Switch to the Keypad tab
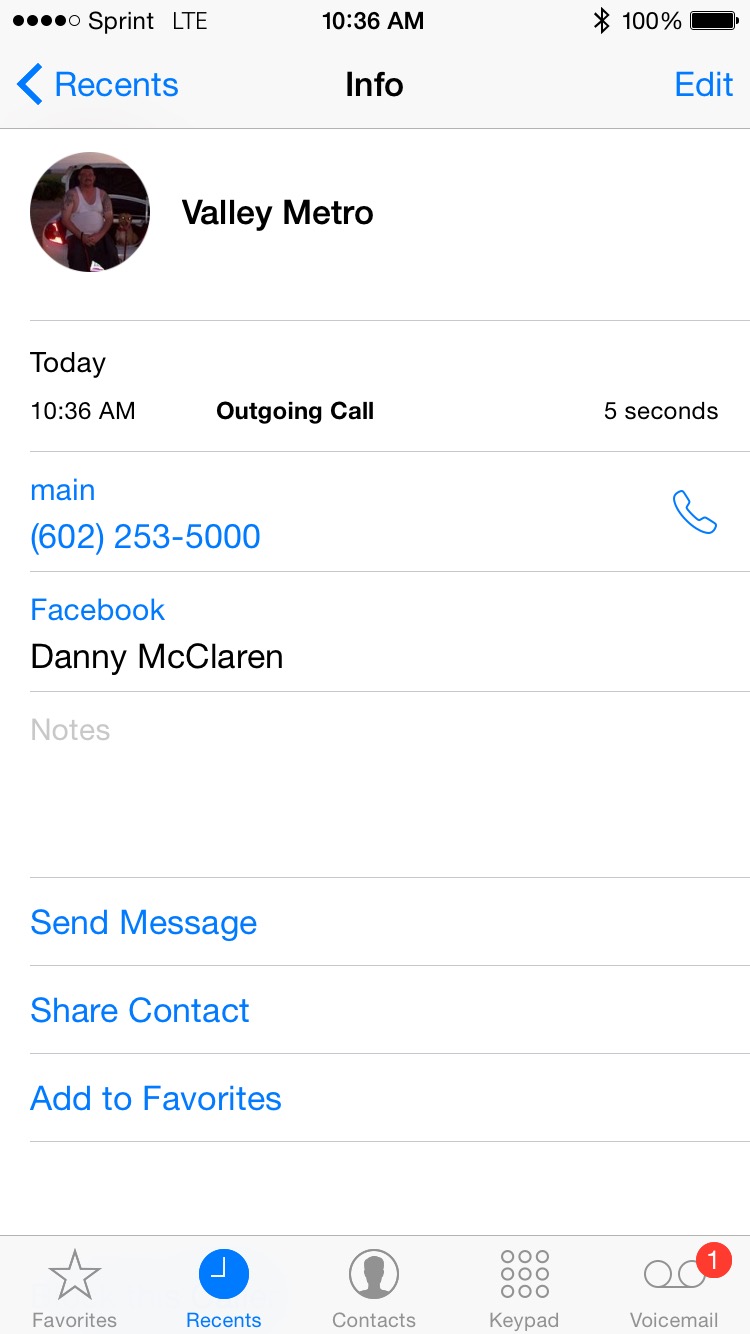 point(524,1288)
